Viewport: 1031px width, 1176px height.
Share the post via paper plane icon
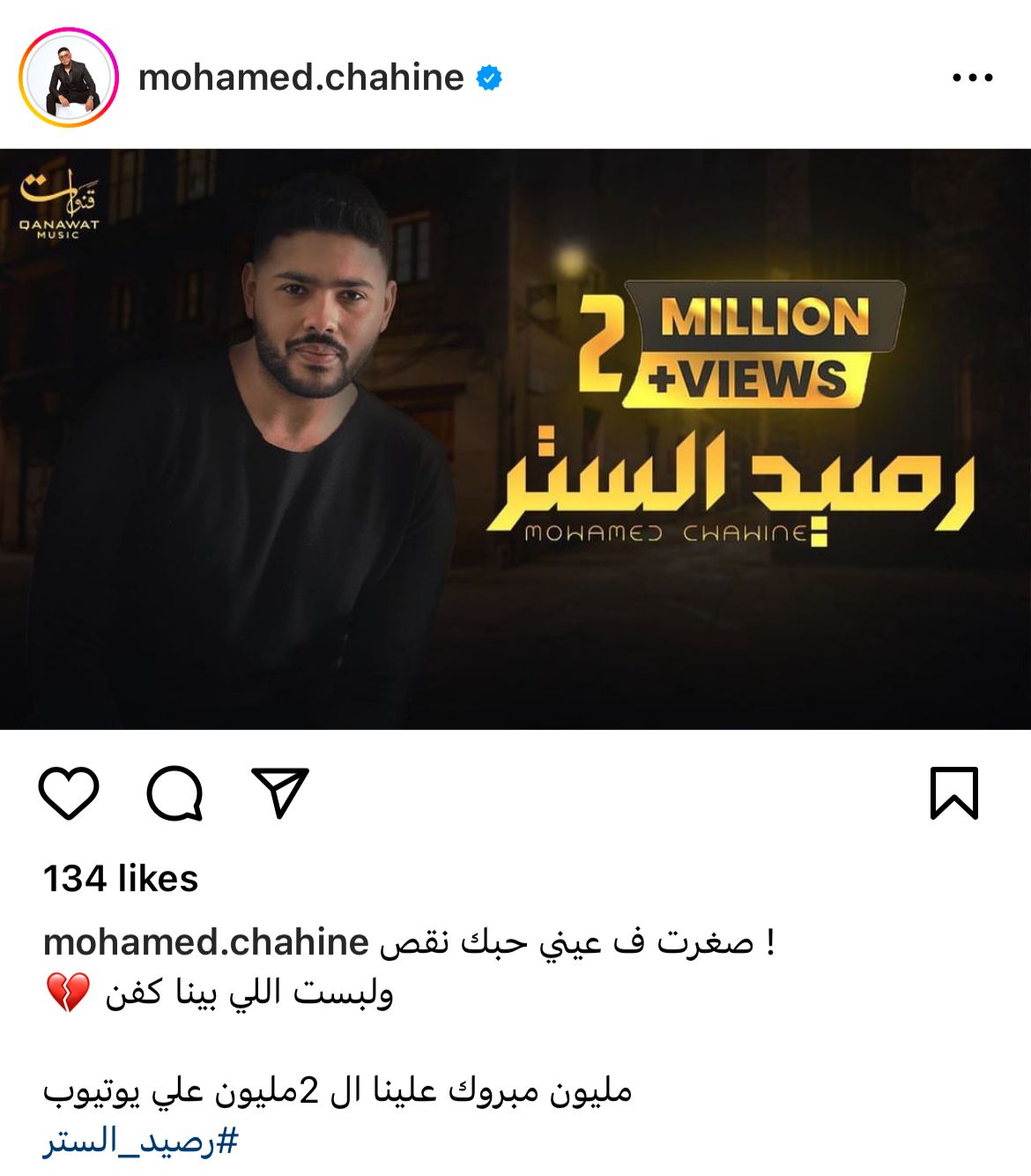coord(280,793)
